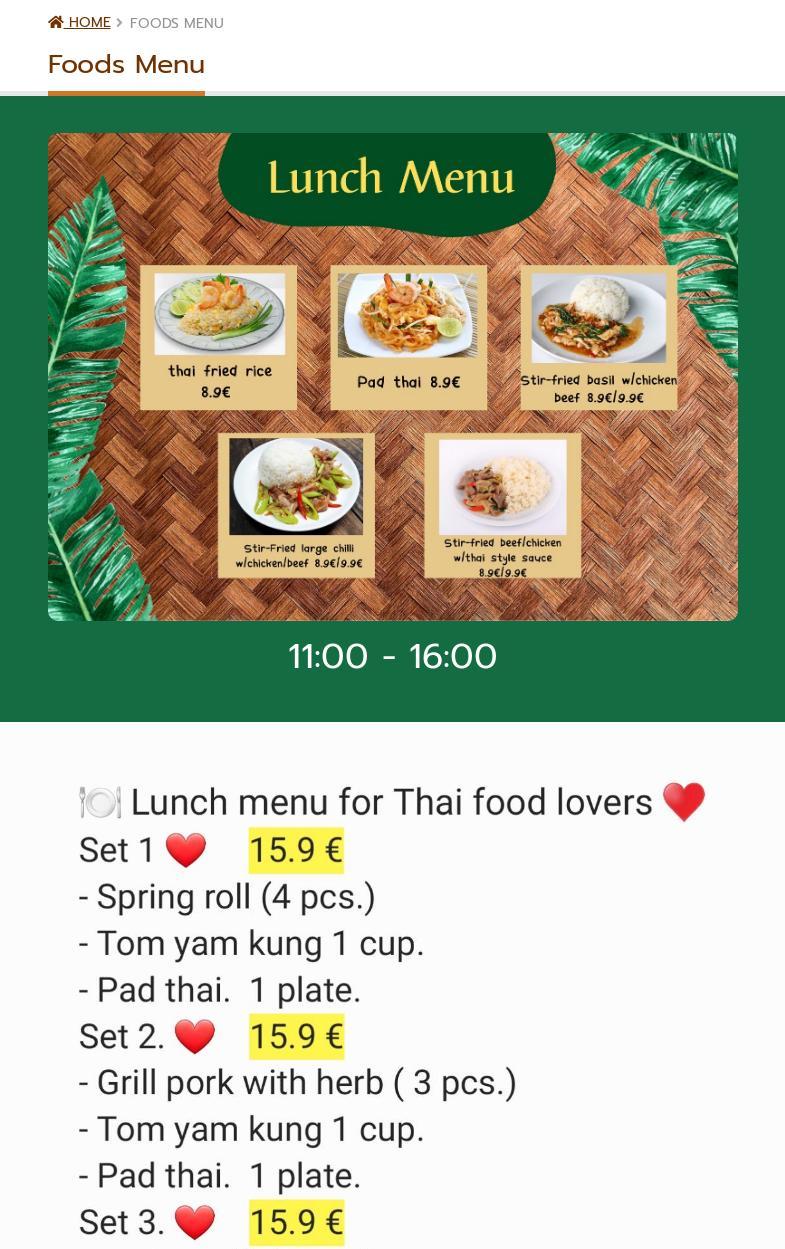Viewport: 785px width, 1249px height.
Task: Open the Home breadcrumb link
Action: pyautogui.click(x=80, y=22)
